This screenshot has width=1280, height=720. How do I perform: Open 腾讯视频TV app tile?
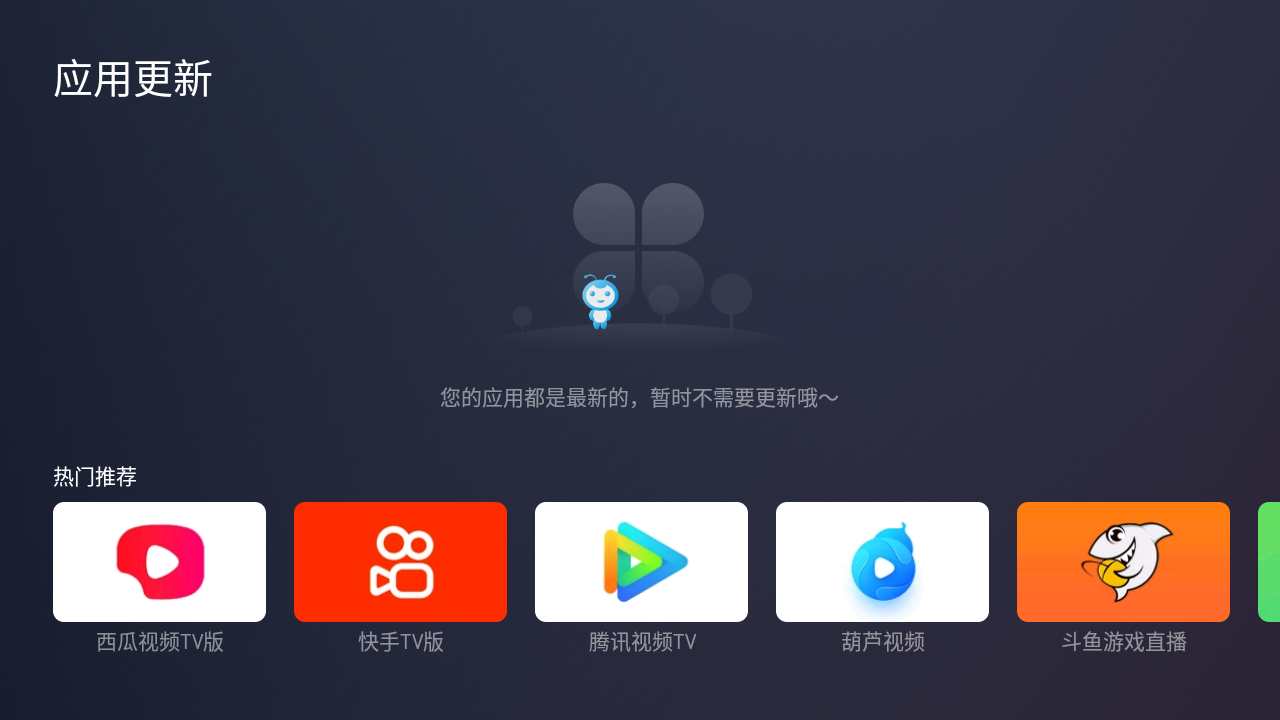641,562
